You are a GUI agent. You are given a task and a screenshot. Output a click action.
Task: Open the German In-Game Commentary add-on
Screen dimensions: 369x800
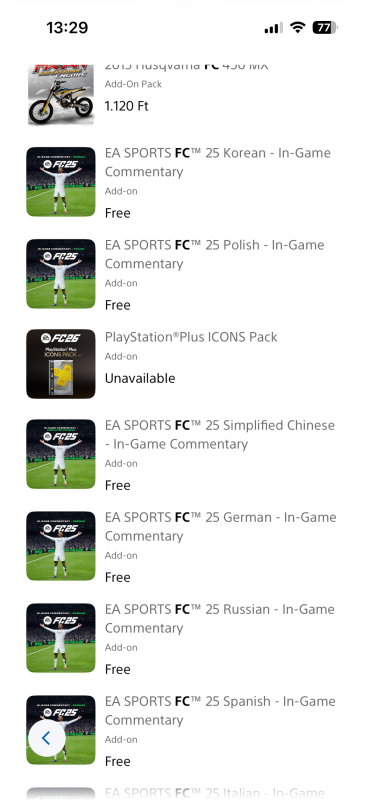pyautogui.click(x=184, y=546)
